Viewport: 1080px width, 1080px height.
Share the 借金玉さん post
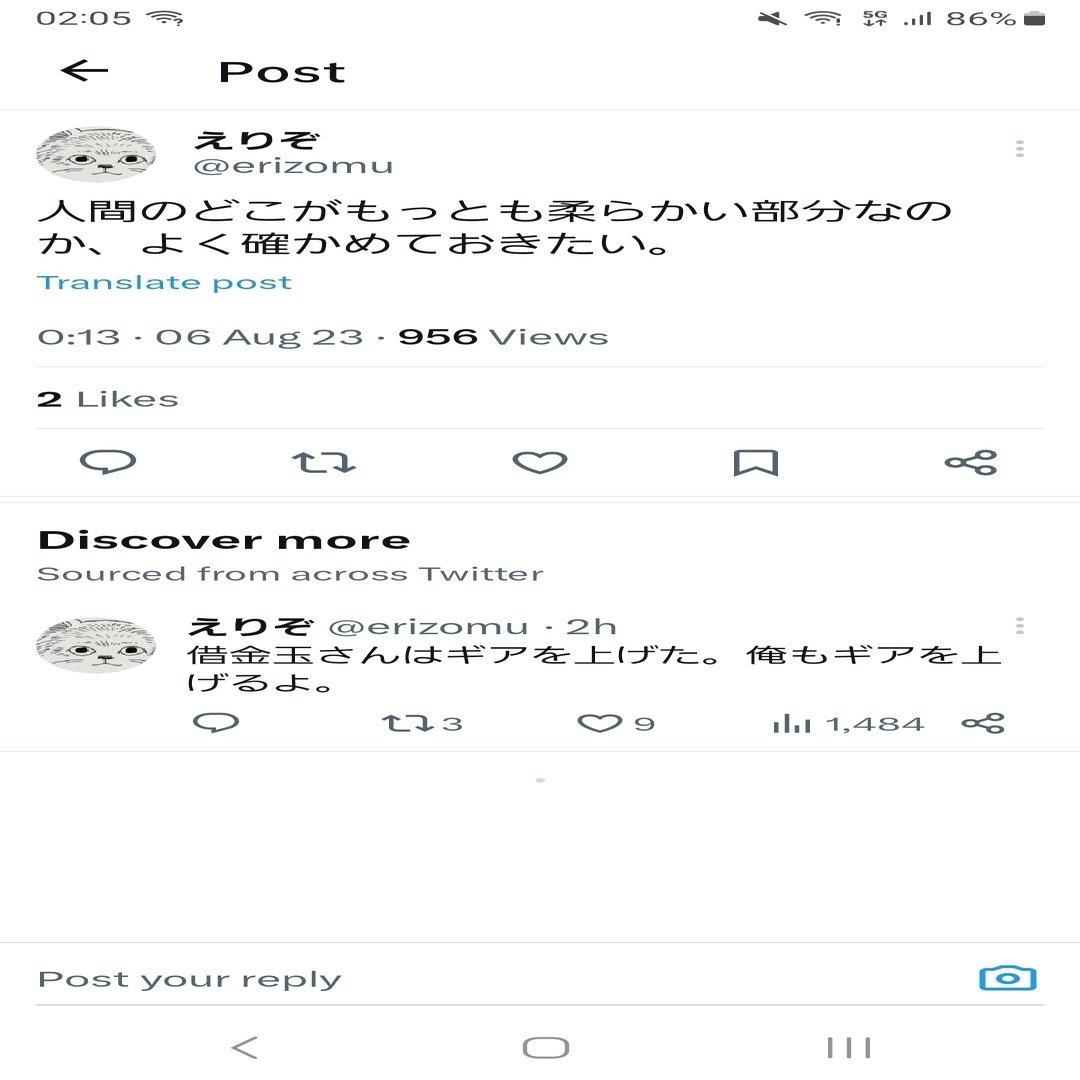tap(982, 723)
